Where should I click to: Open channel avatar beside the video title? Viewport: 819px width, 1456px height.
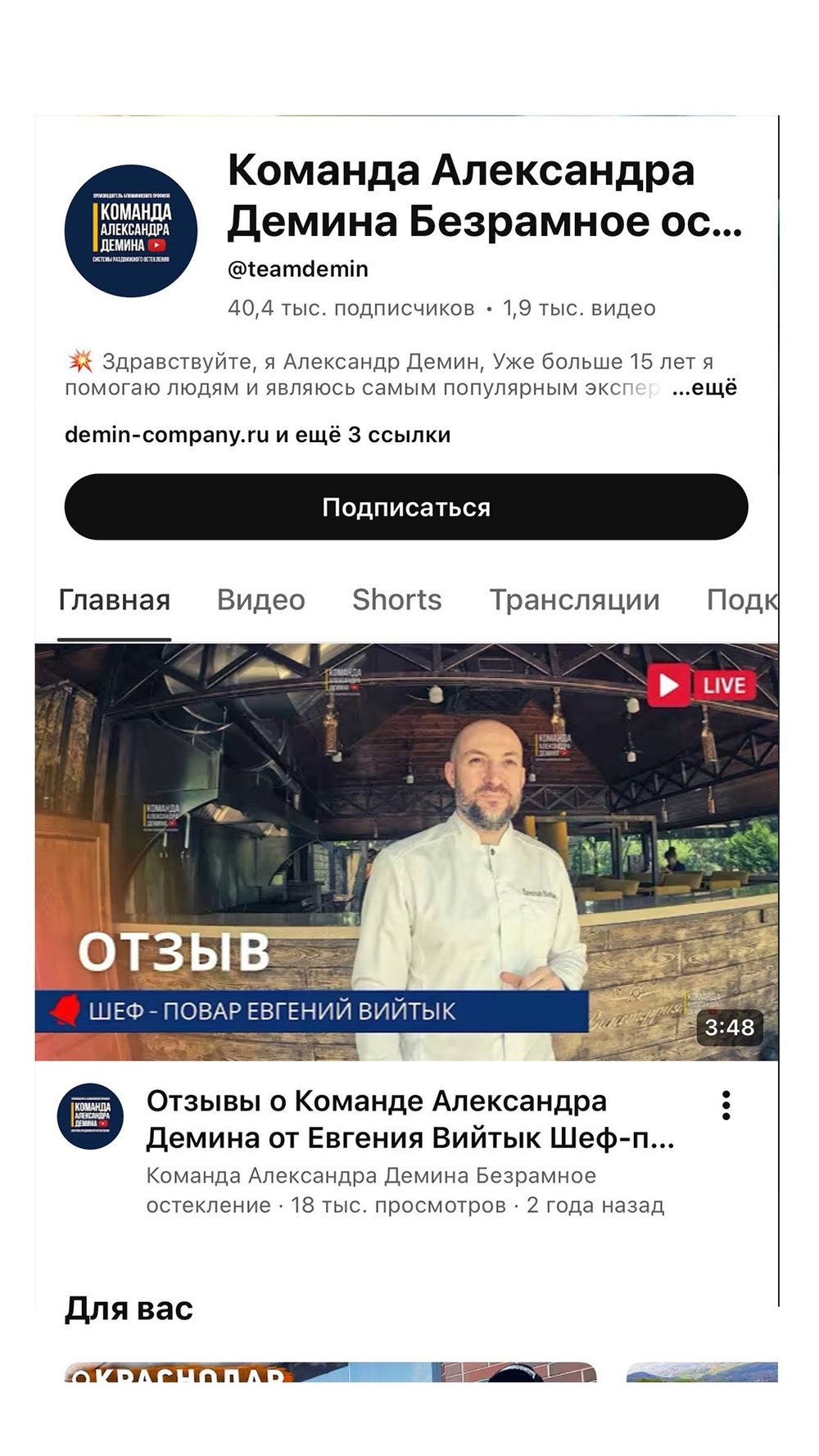click(90, 1116)
